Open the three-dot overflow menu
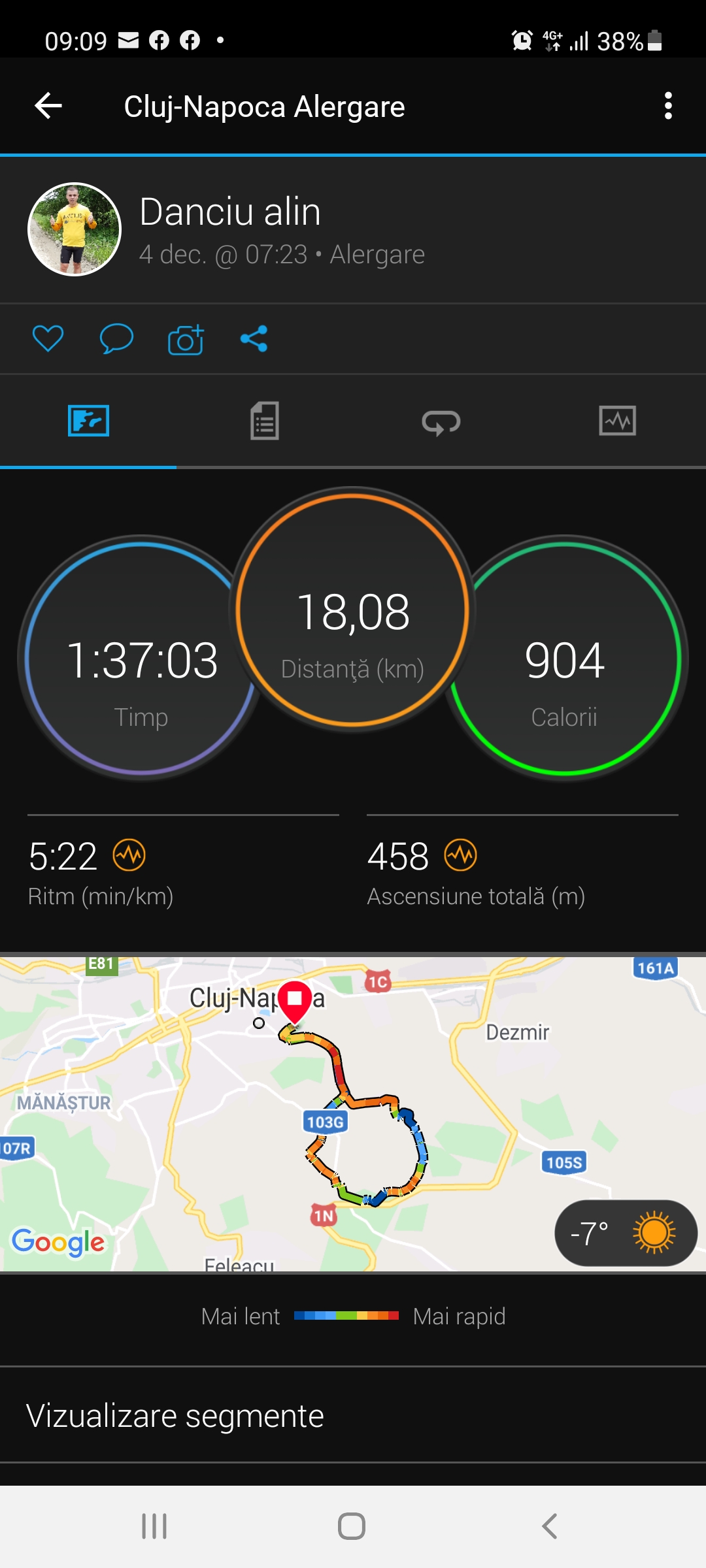Viewport: 706px width, 1568px height. click(x=667, y=106)
